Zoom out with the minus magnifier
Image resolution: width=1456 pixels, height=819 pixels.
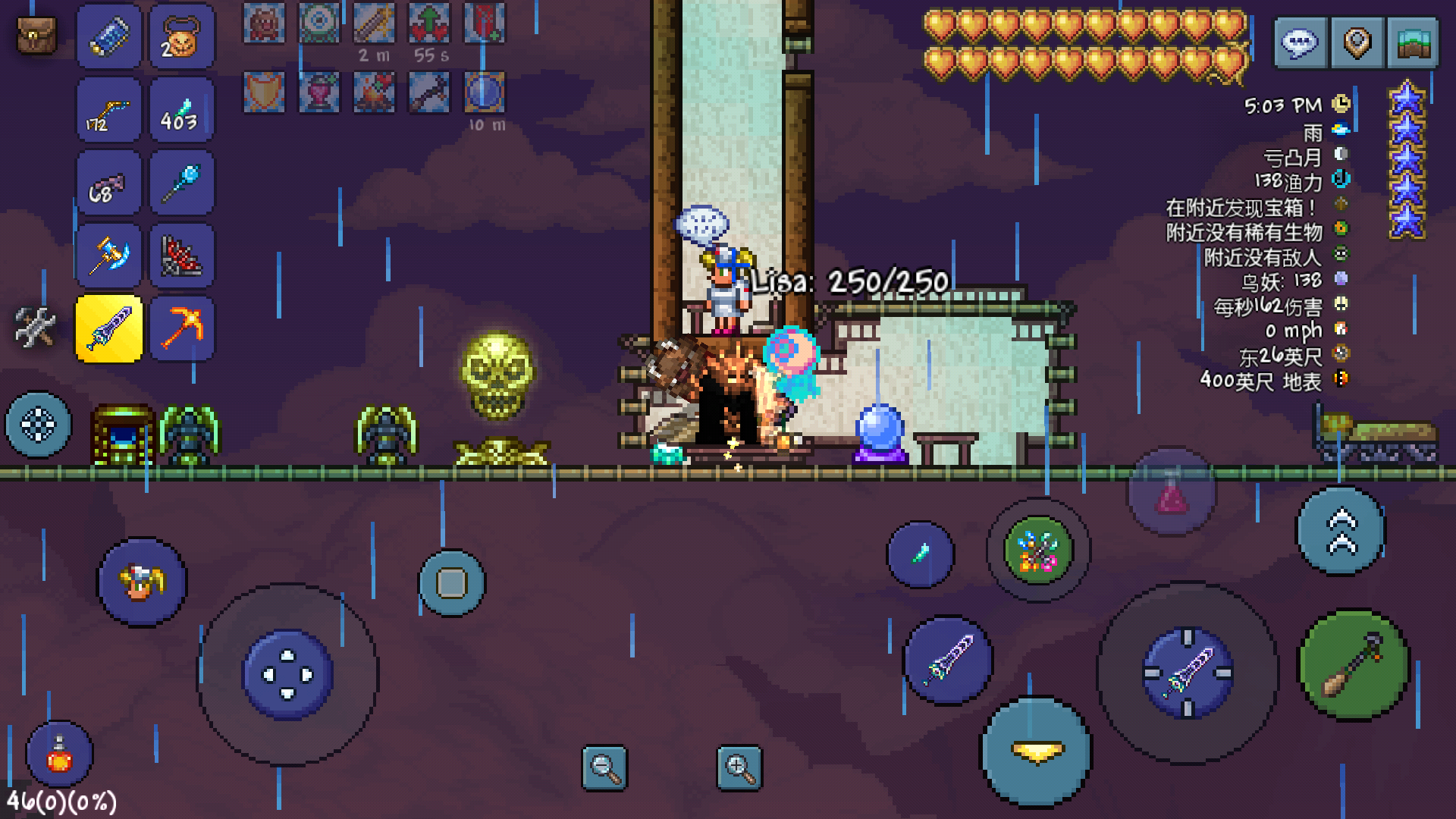[x=604, y=767]
